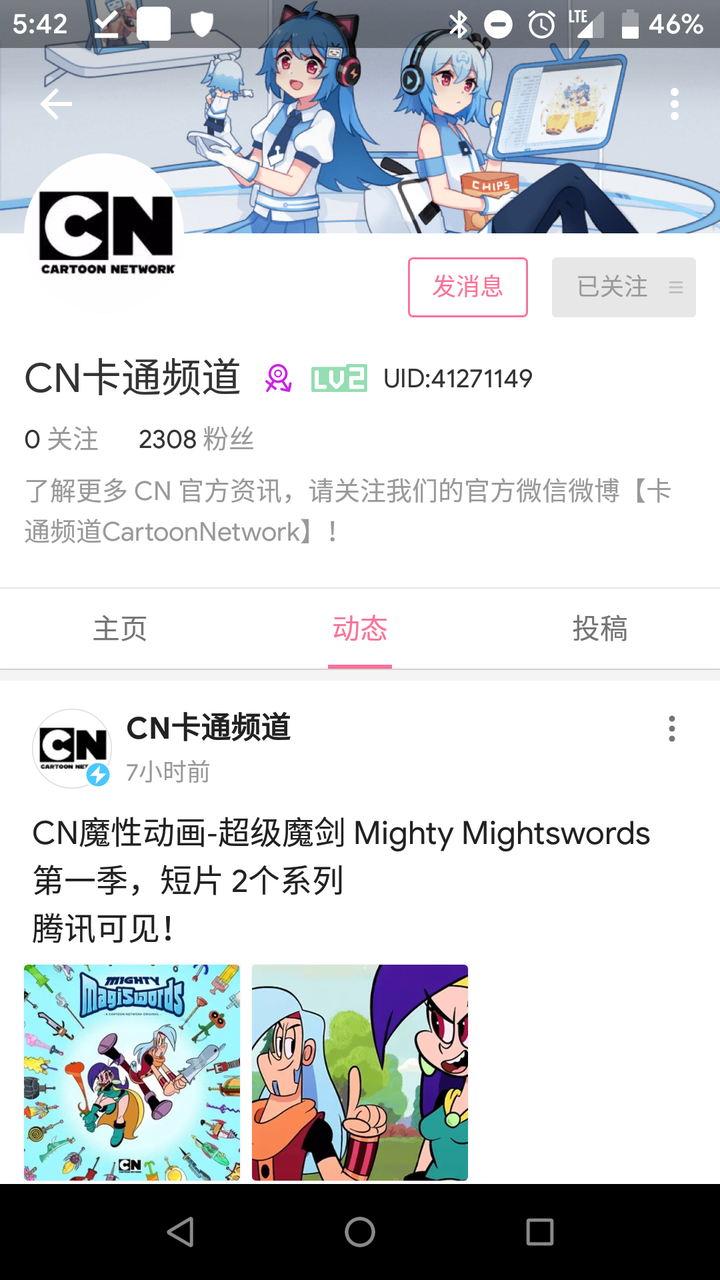
Task: Open the 2308 粉丝 follower list
Action: click(x=196, y=440)
